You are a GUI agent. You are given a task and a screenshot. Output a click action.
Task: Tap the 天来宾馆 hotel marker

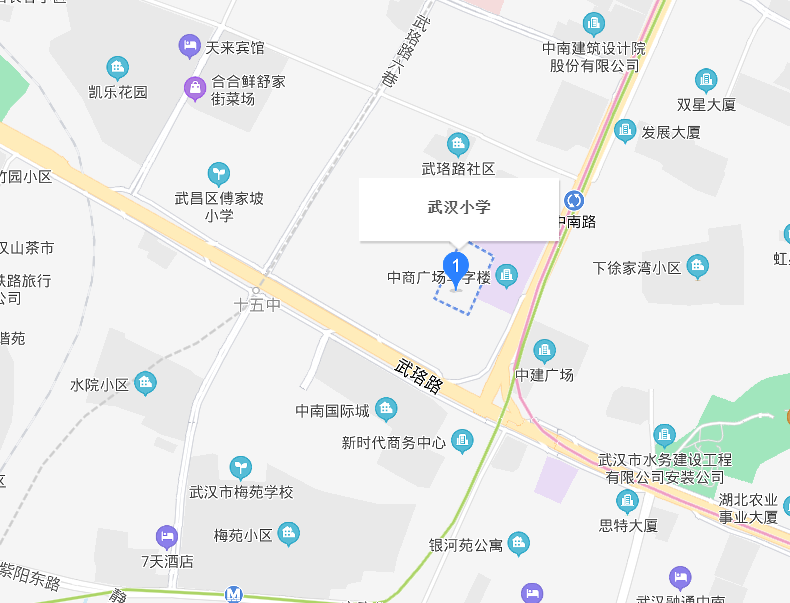tap(189, 46)
